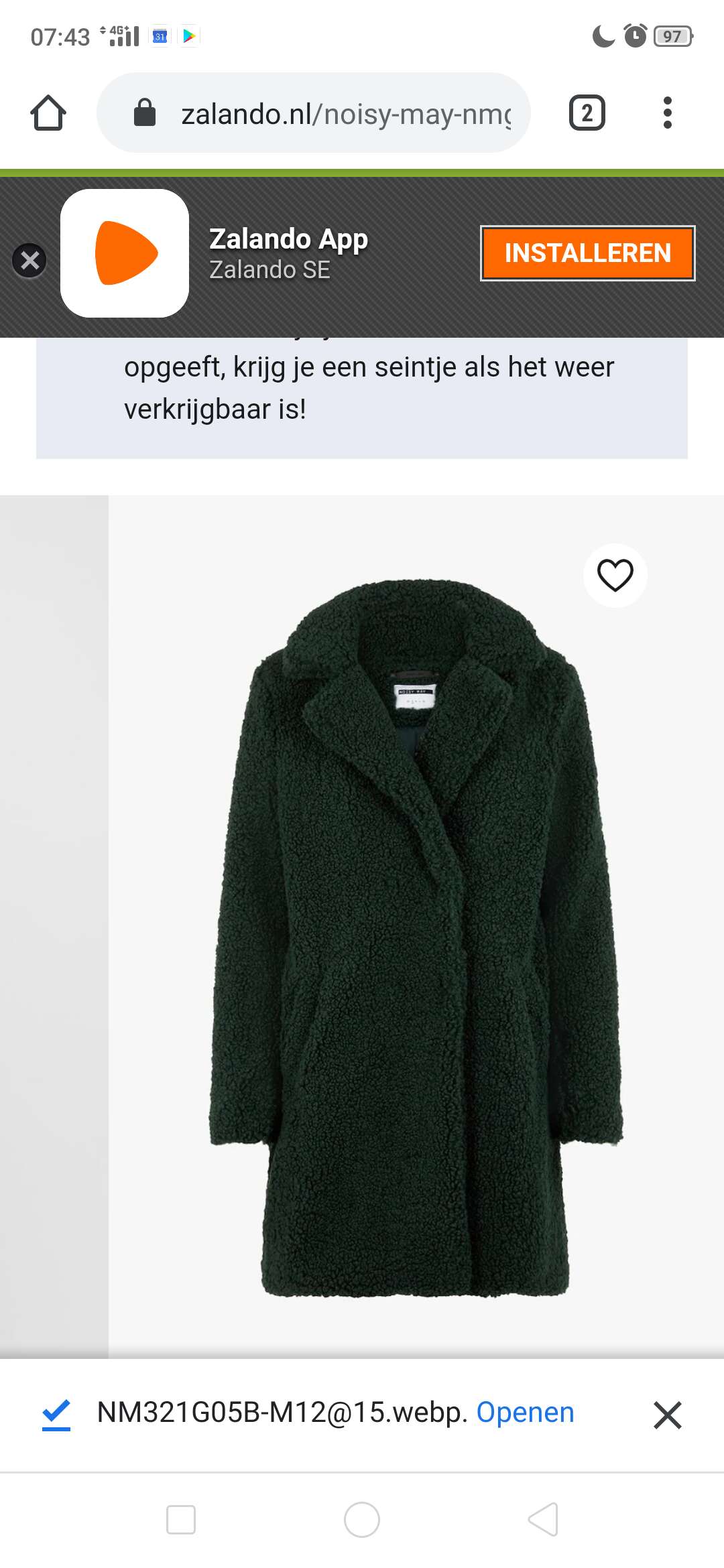Viewport: 724px width, 1568px height.
Task: Tap the Installeren button
Action: tap(588, 253)
